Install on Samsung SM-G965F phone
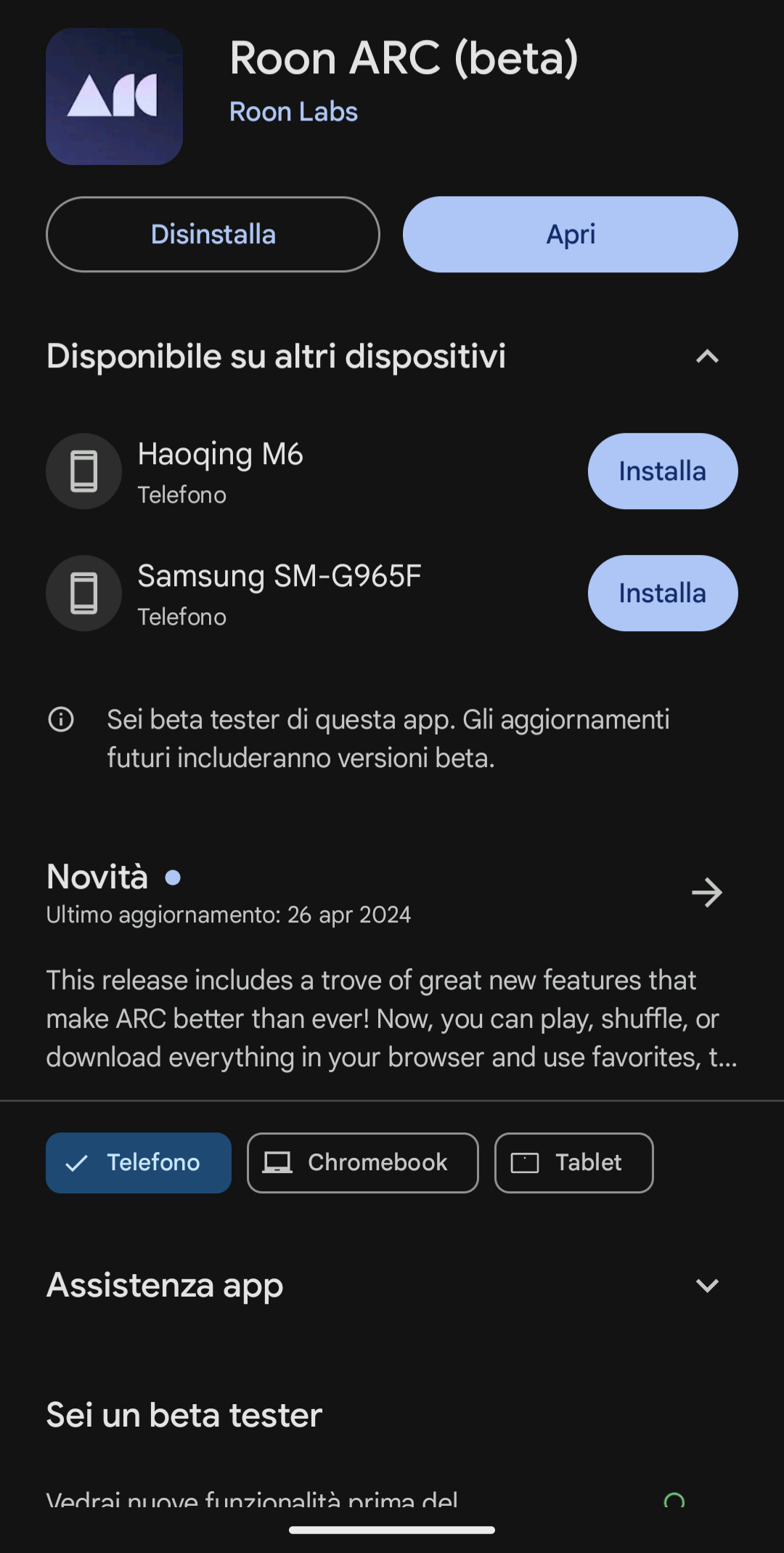784x1553 pixels. click(663, 593)
